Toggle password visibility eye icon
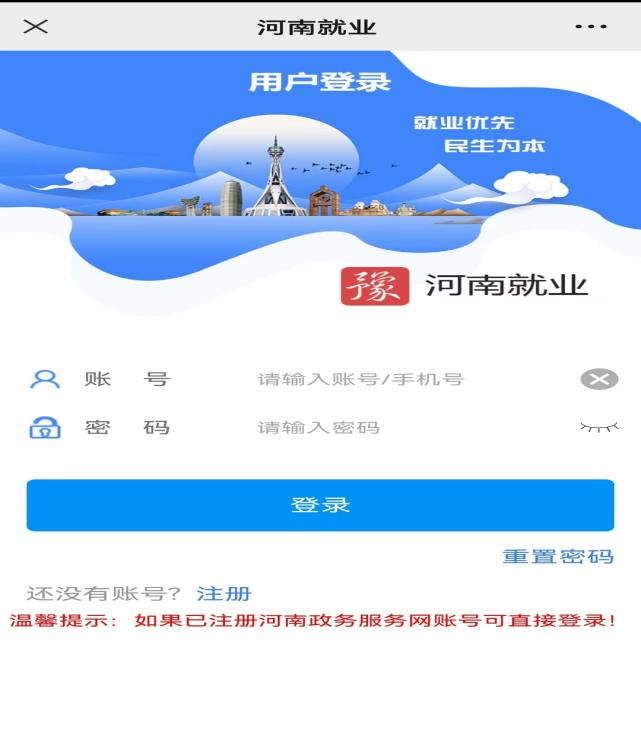 [599, 428]
